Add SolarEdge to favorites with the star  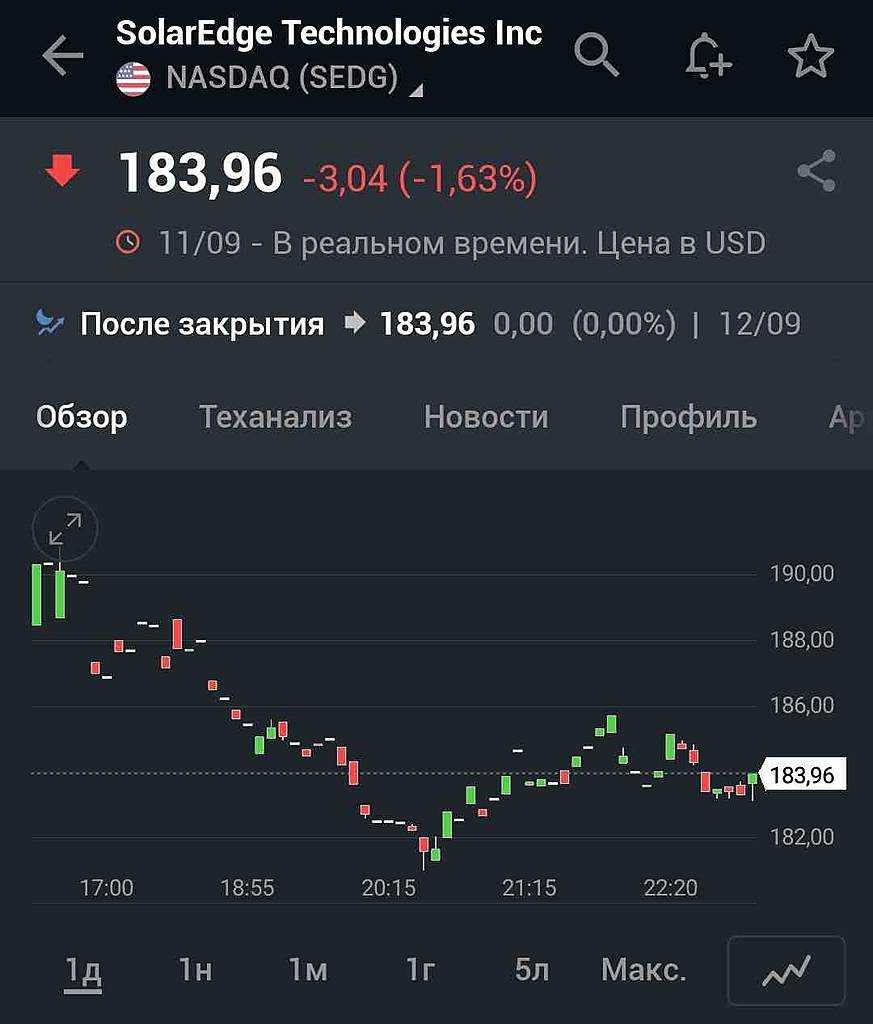coord(810,56)
